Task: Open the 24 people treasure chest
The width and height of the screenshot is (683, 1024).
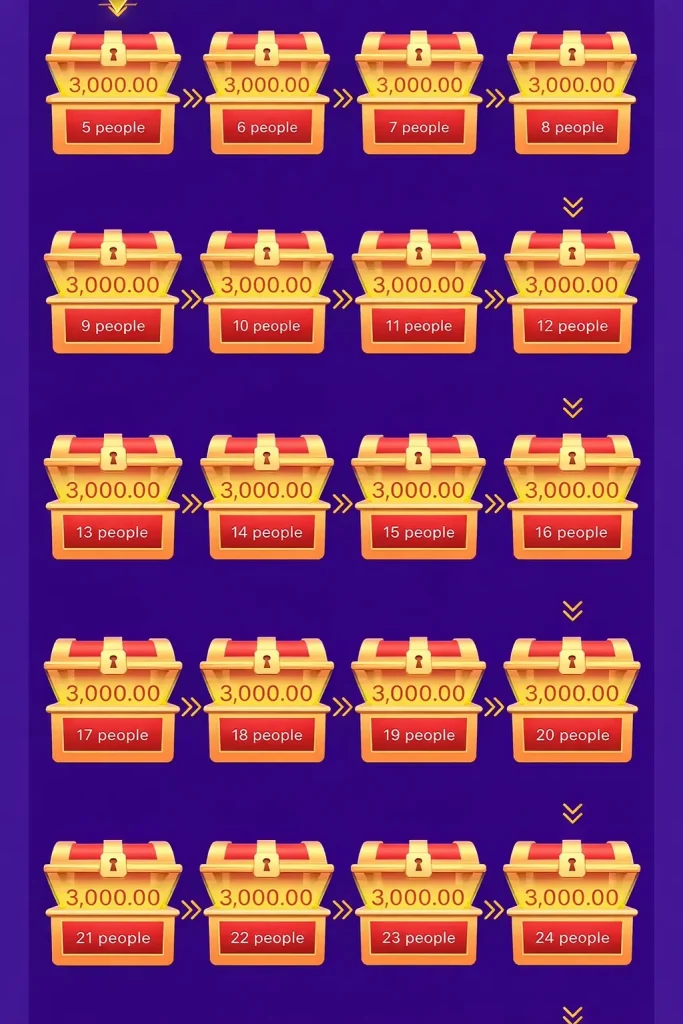Action: click(x=572, y=903)
